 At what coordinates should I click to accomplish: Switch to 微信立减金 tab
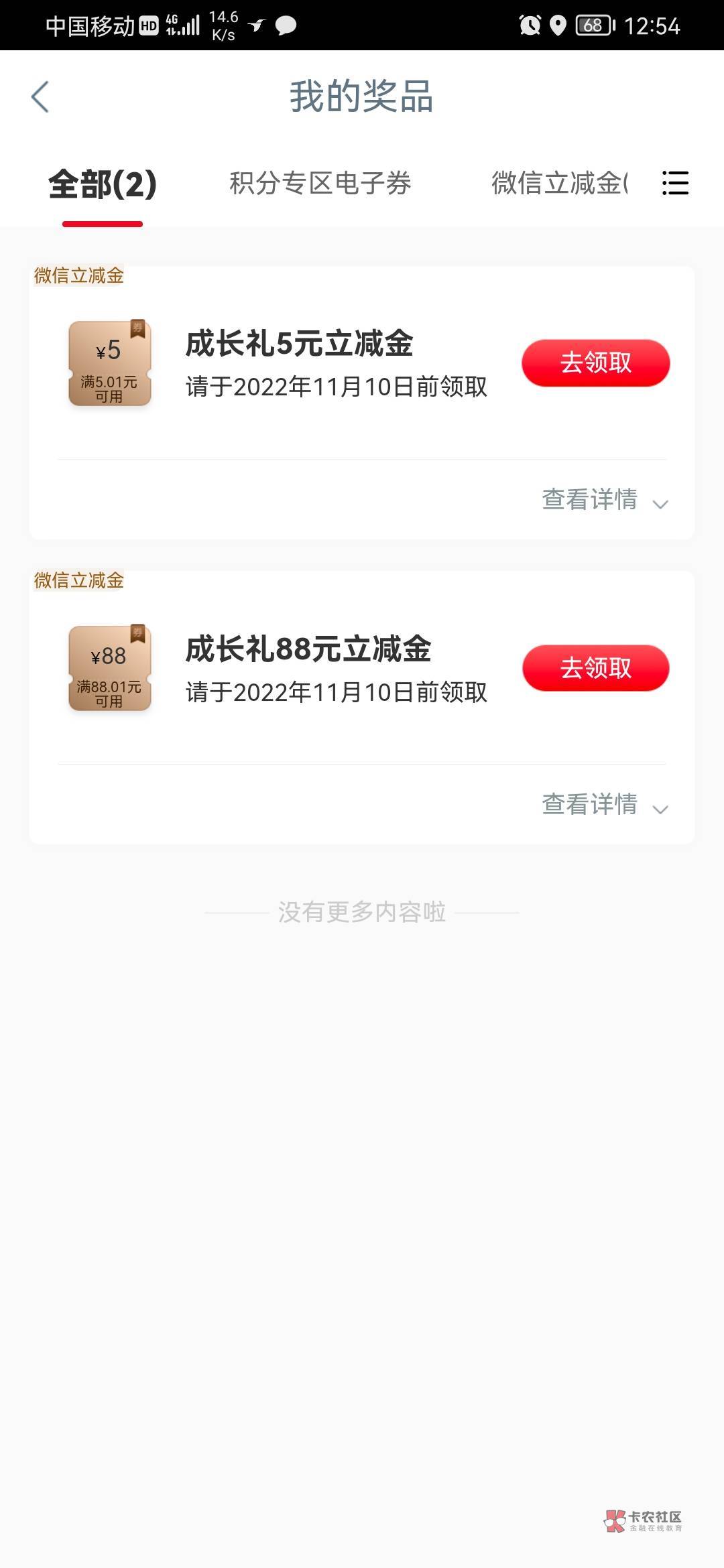pos(559,184)
